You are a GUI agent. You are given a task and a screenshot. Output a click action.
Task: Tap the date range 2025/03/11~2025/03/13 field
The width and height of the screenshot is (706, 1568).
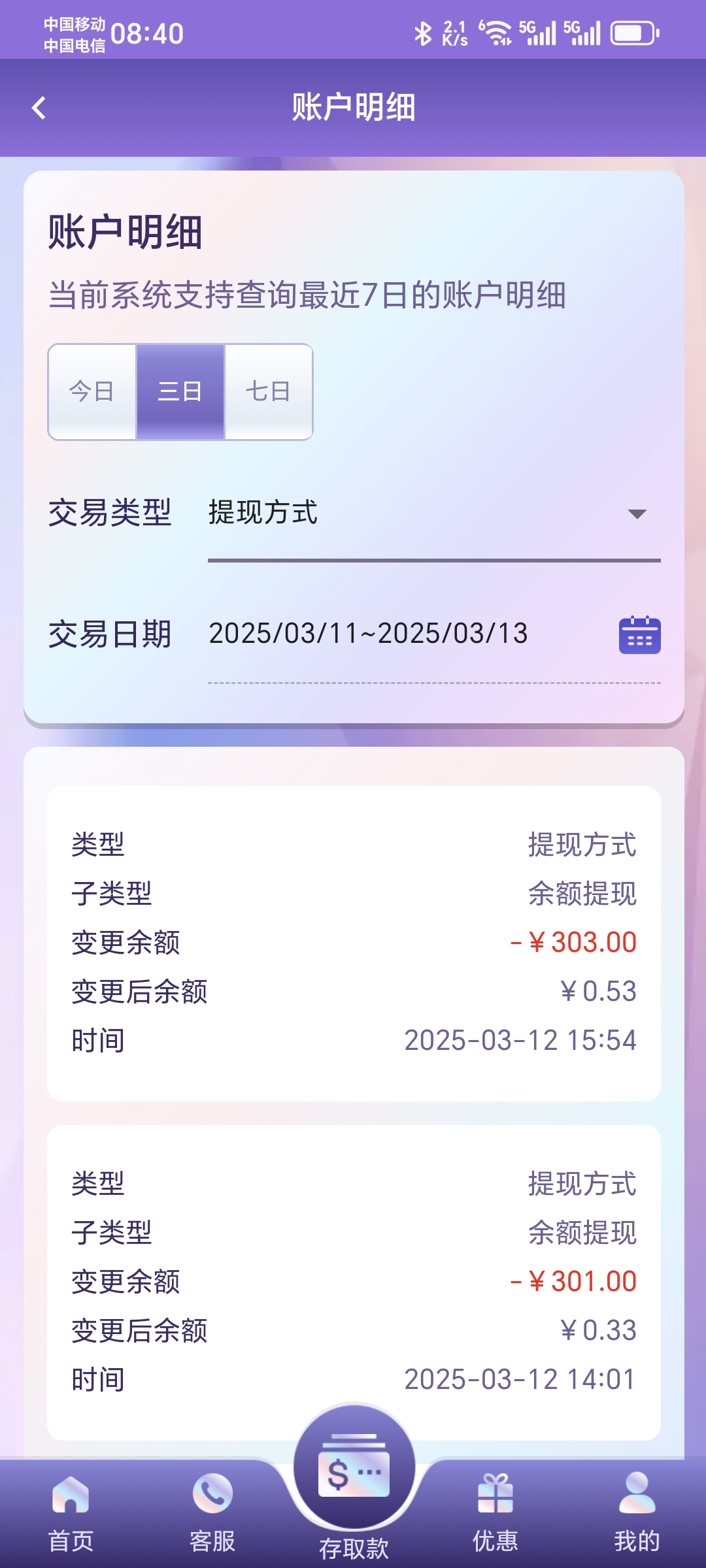coord(369,632)
